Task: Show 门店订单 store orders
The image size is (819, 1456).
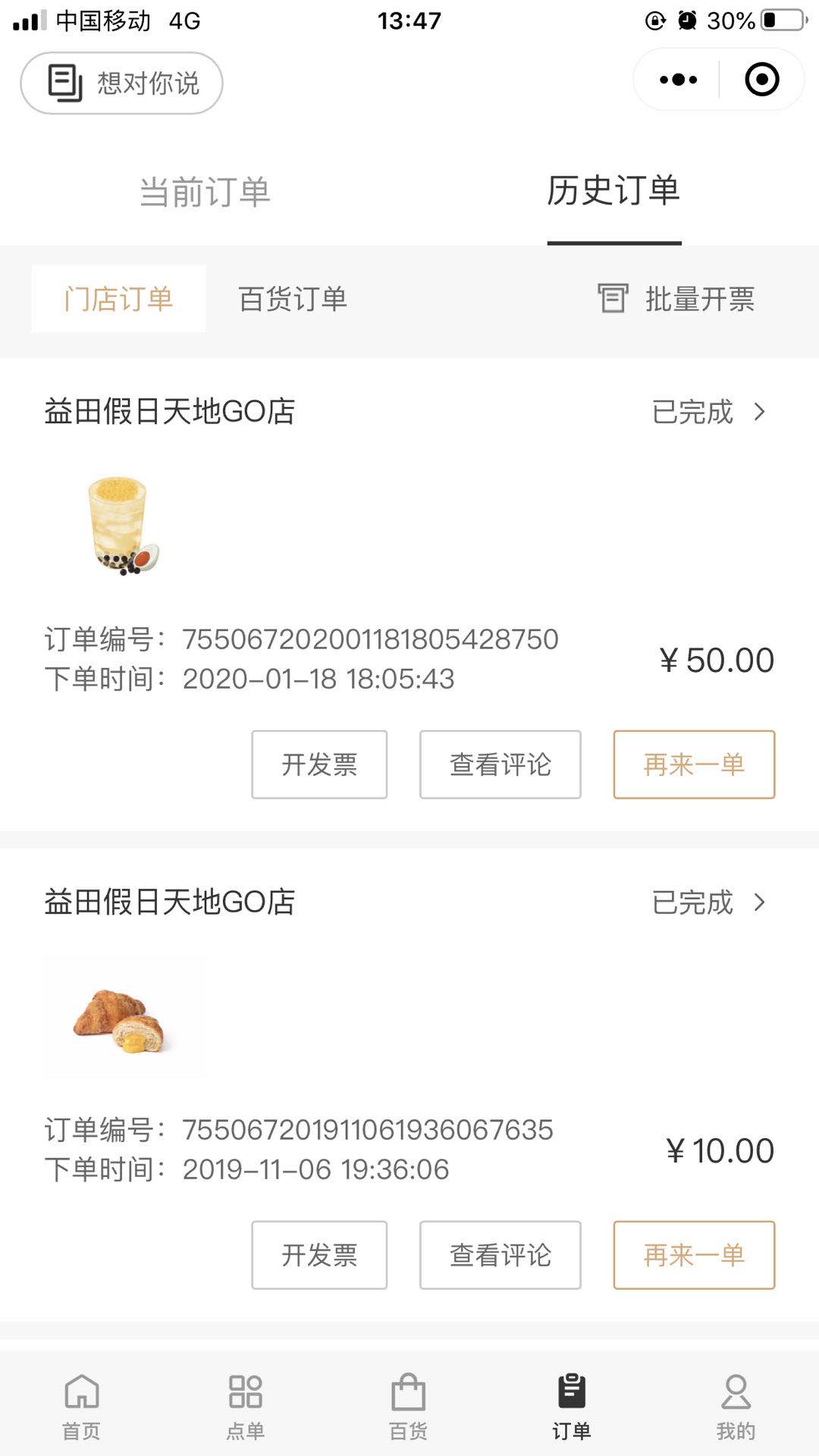Action: coord(118,299)
